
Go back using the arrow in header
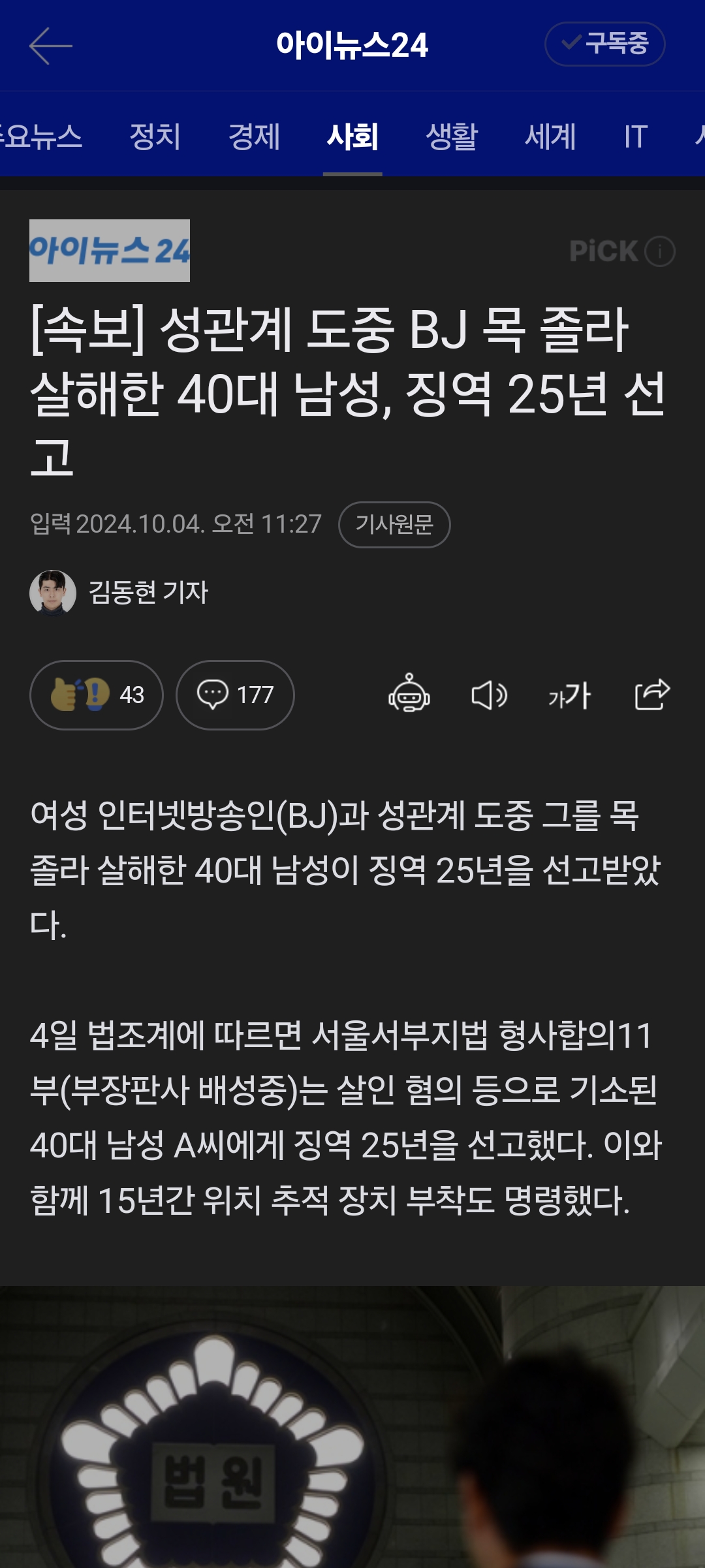[50, 46]
